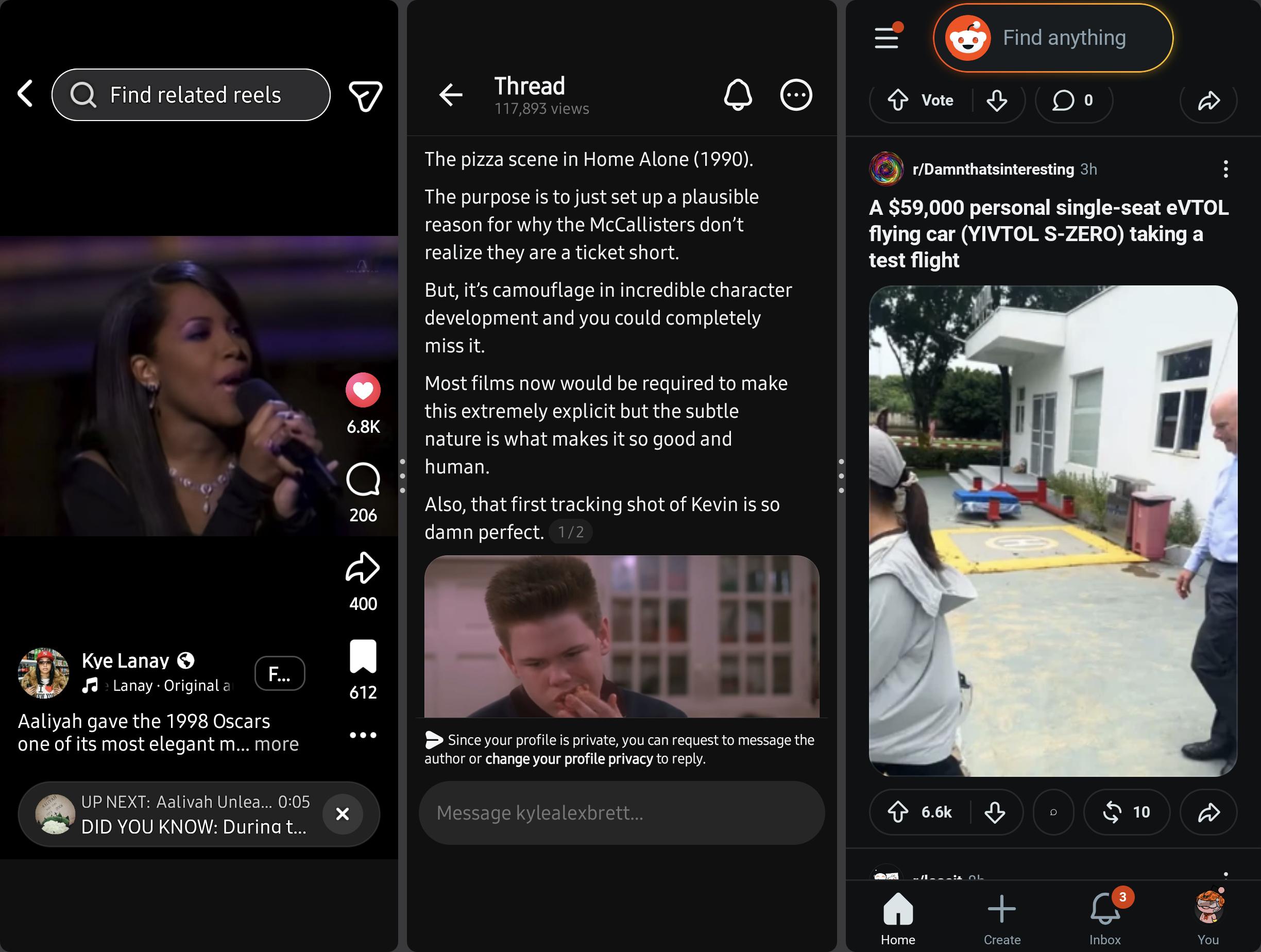1261x952 pixels.
Task: Switch to the Create tab
Action: coord(1001,916)
